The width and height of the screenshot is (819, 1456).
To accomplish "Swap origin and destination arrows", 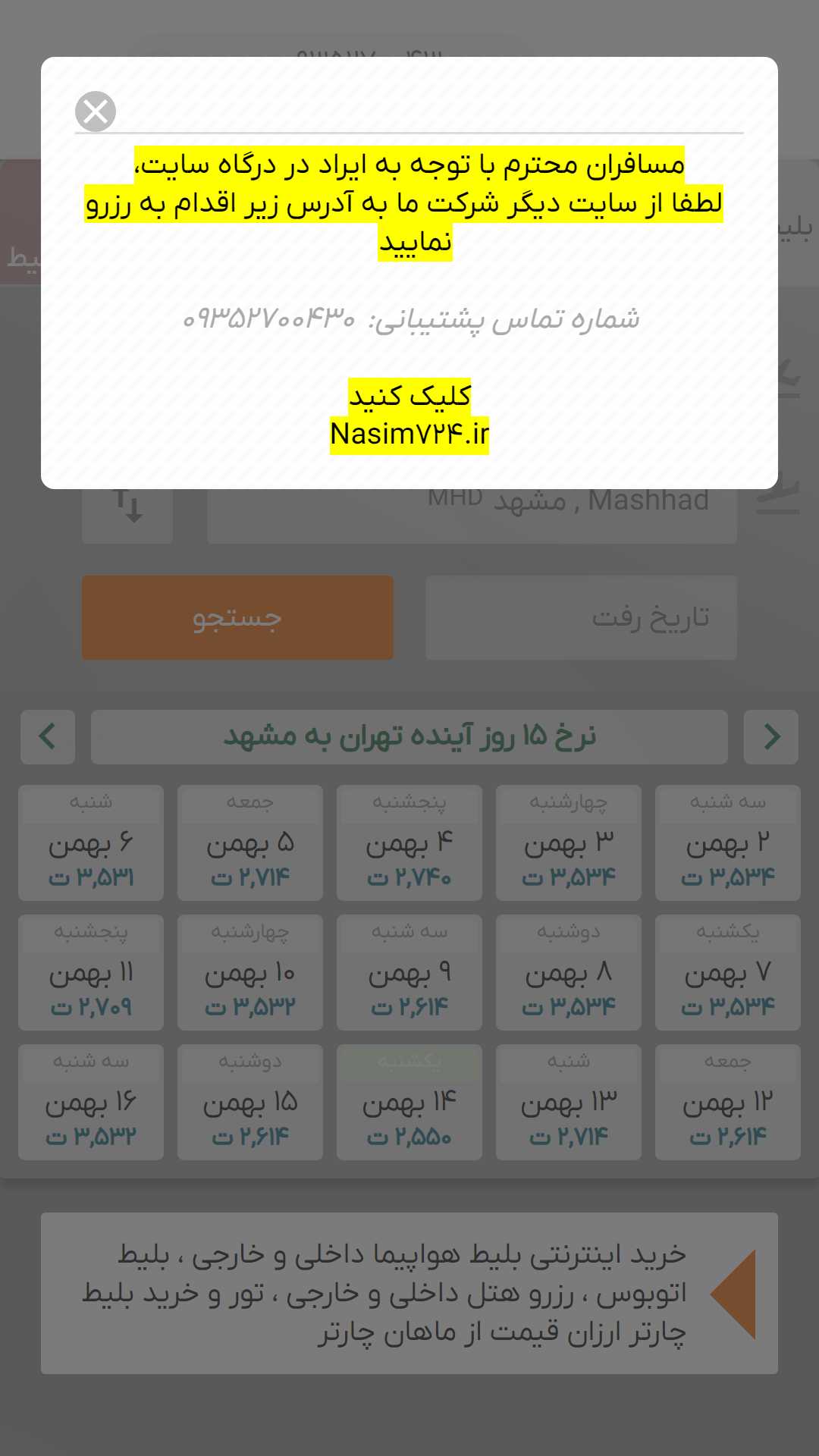I will pos(127,507).
